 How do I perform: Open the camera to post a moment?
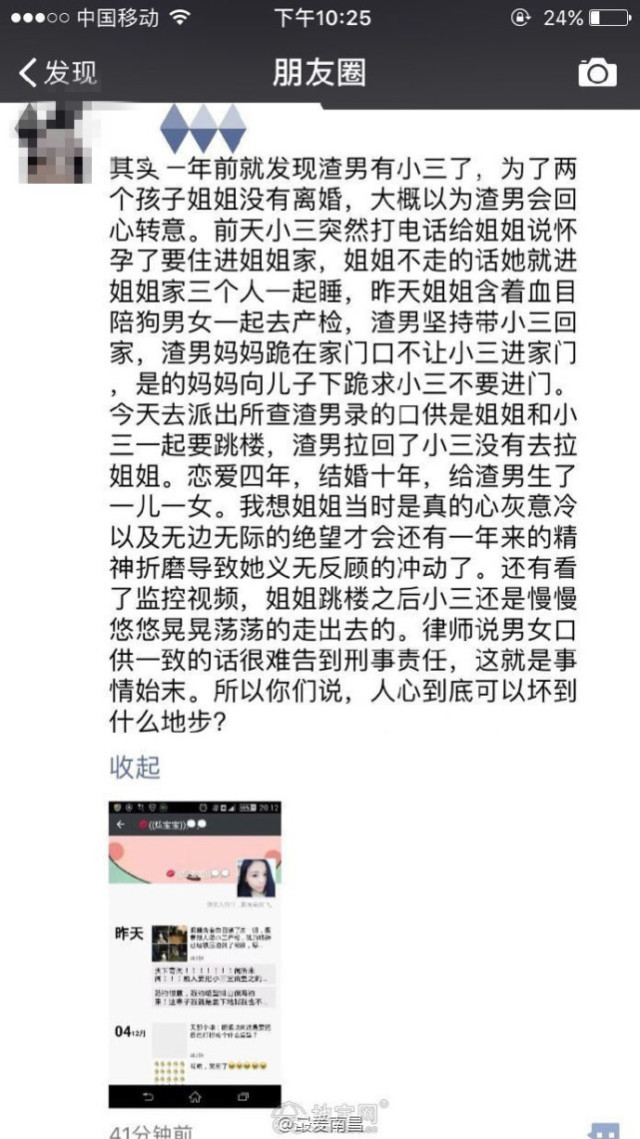[x=597, y=72]
